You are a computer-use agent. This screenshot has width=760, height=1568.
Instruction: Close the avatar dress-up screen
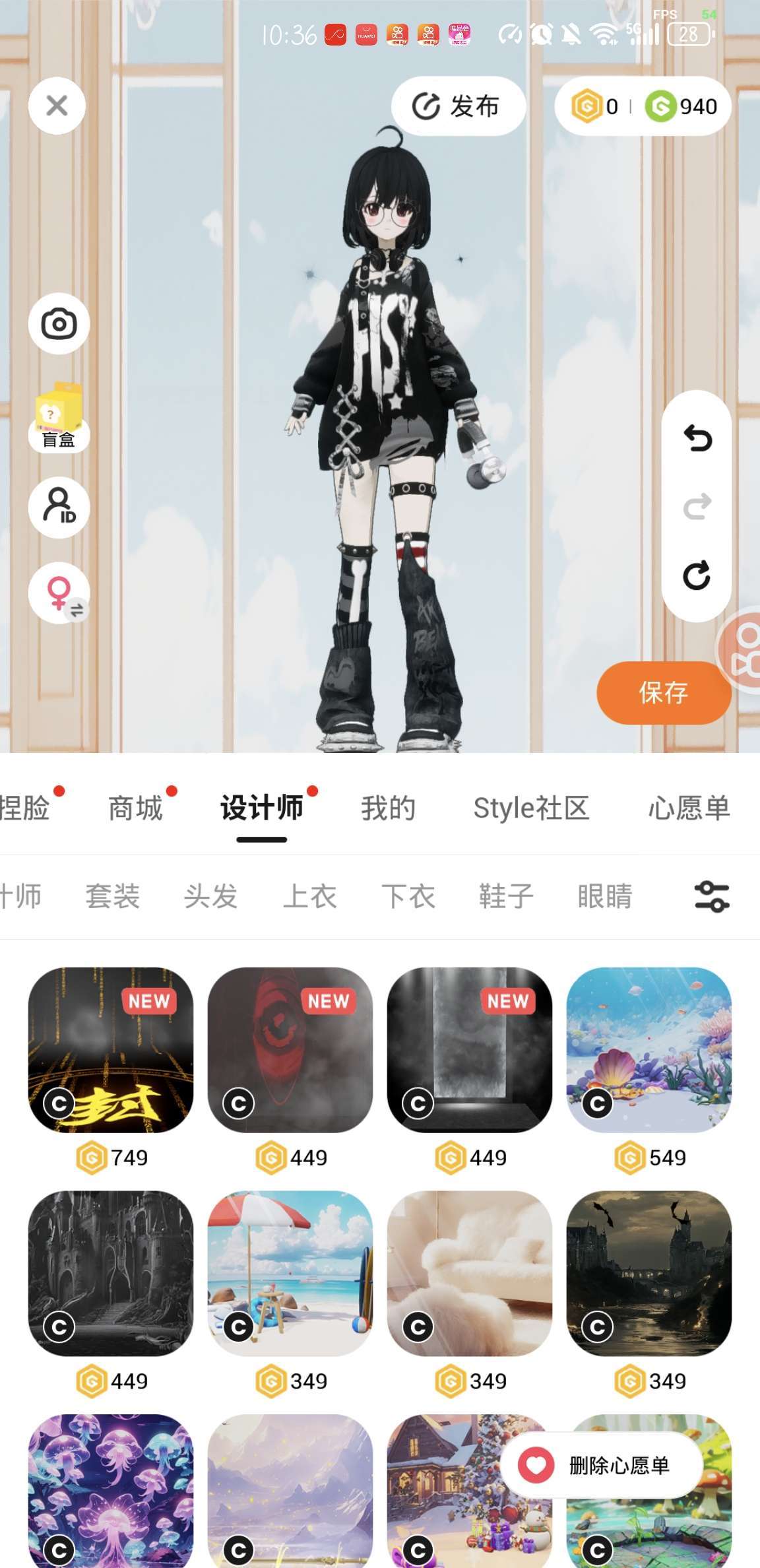coord(57,106)
